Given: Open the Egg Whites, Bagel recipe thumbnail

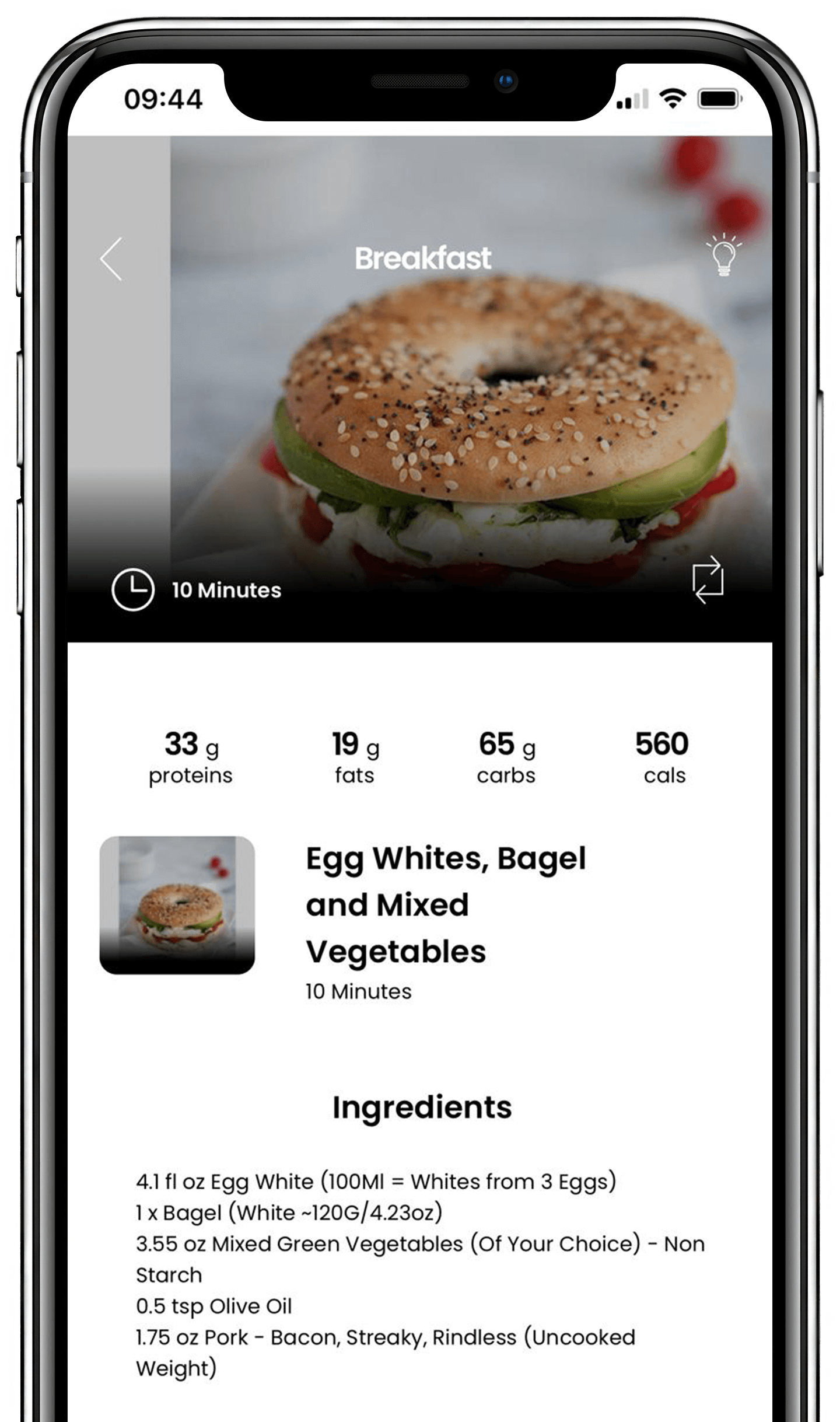Looking at the screenshot, I should [x=177, y=904].
